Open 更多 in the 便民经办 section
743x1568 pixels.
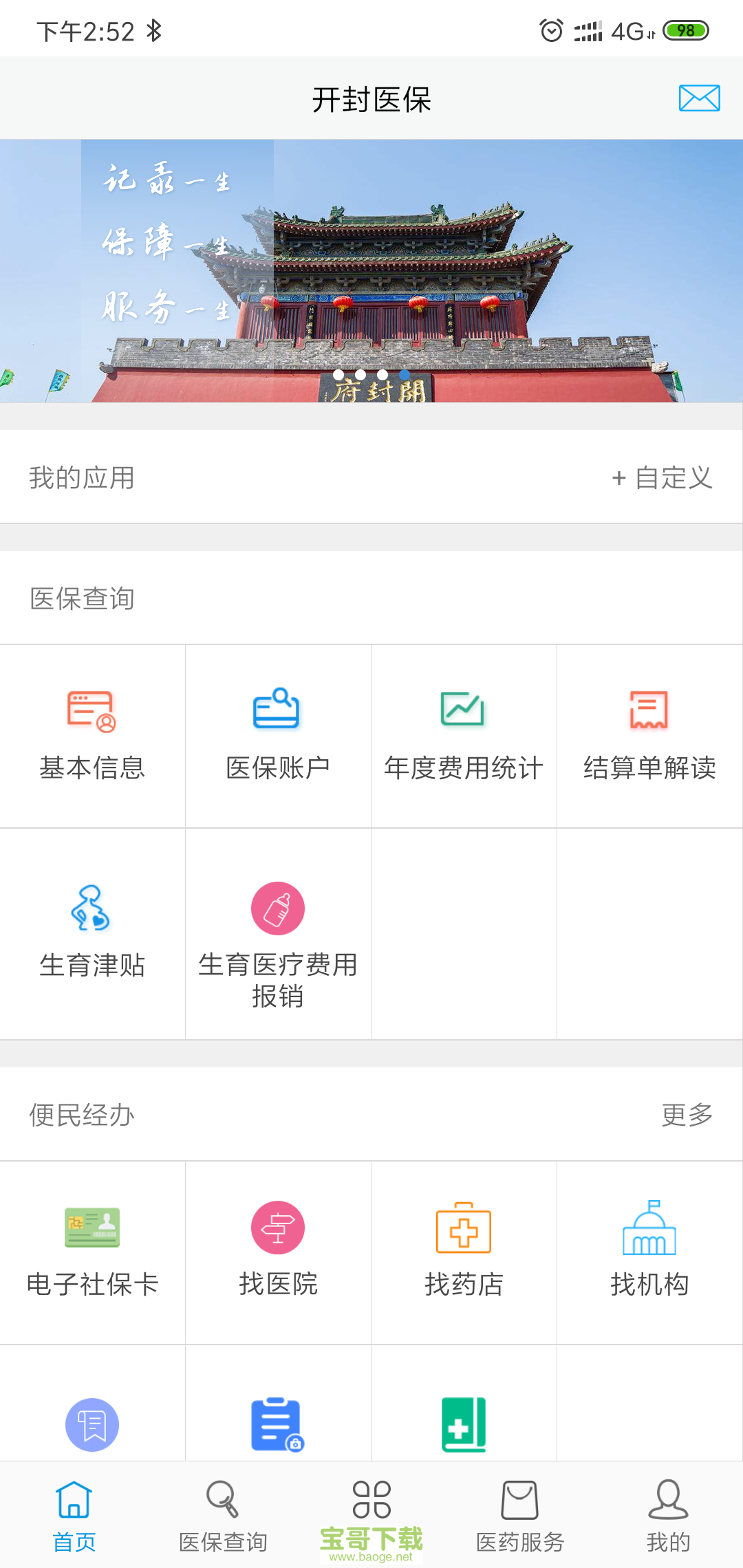pyautogui.click(x=686, y=1115)
